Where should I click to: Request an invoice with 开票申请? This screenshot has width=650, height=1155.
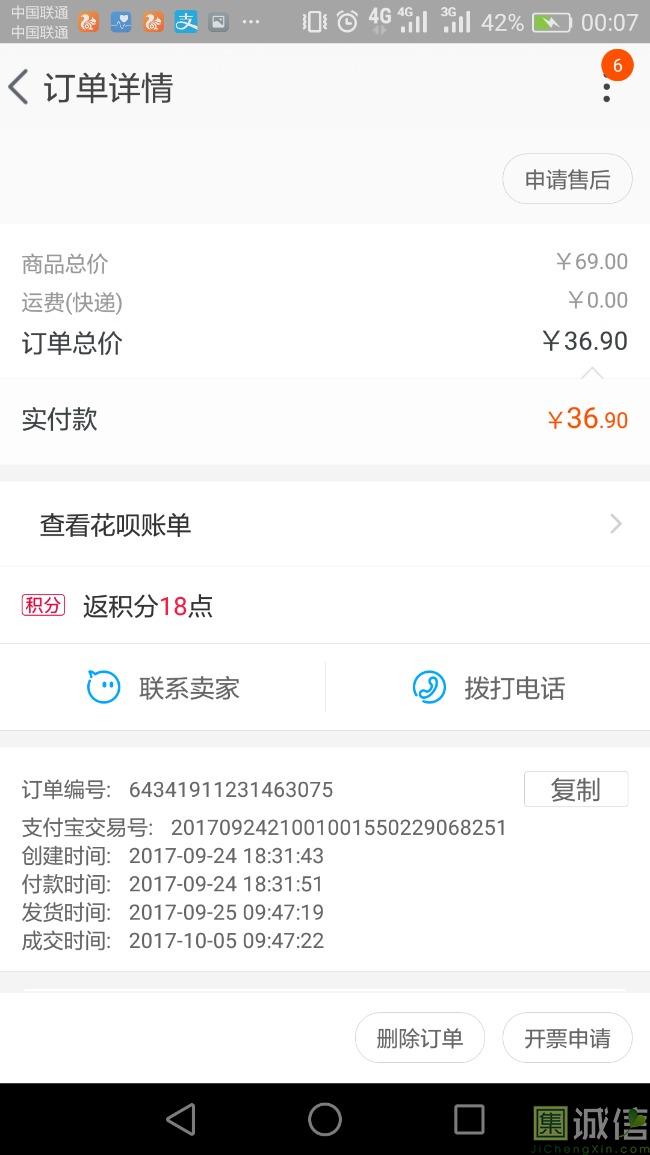pos(567,1038)
